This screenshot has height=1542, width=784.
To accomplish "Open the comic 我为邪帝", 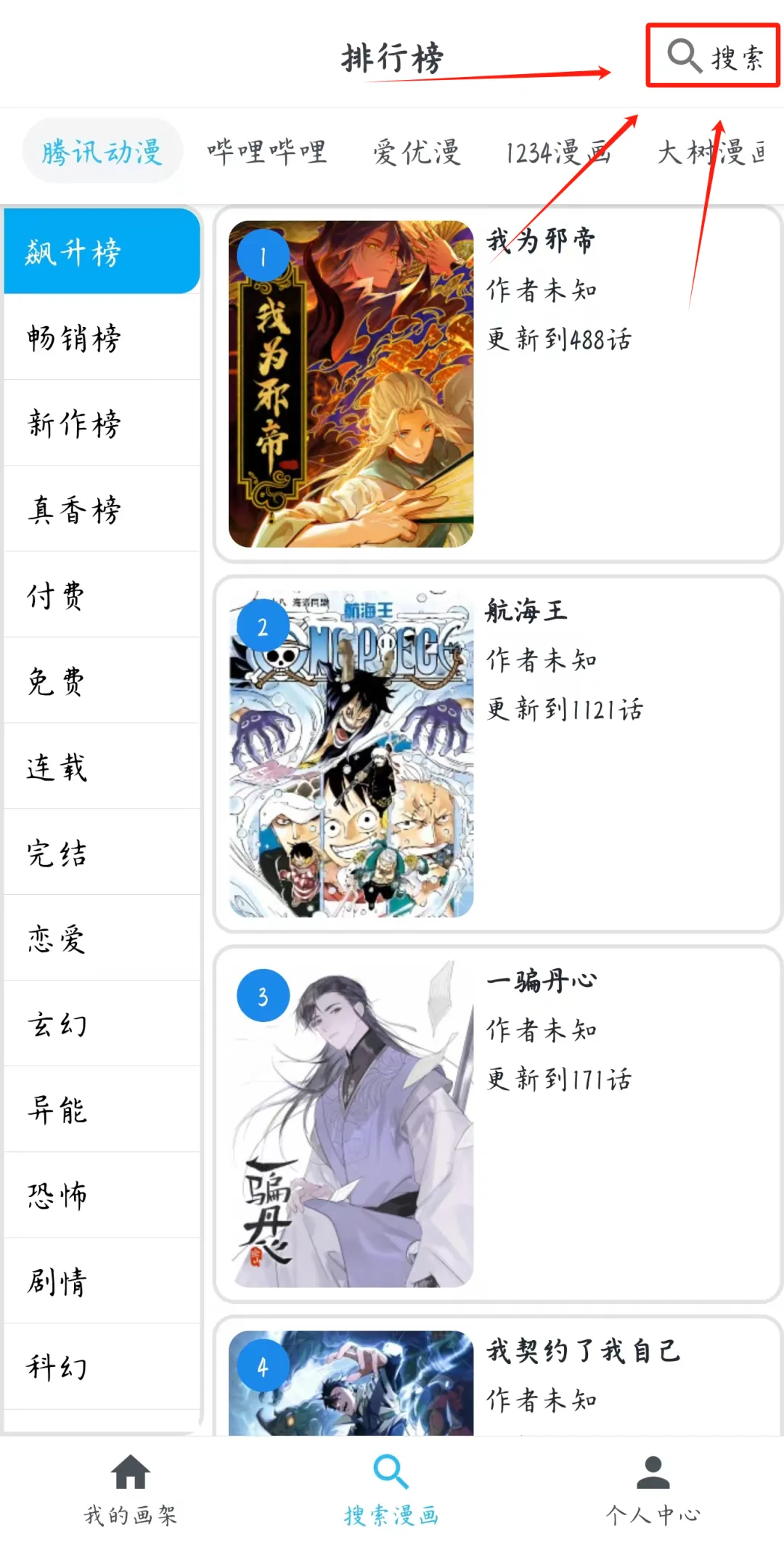I will (x=497, y=384).
